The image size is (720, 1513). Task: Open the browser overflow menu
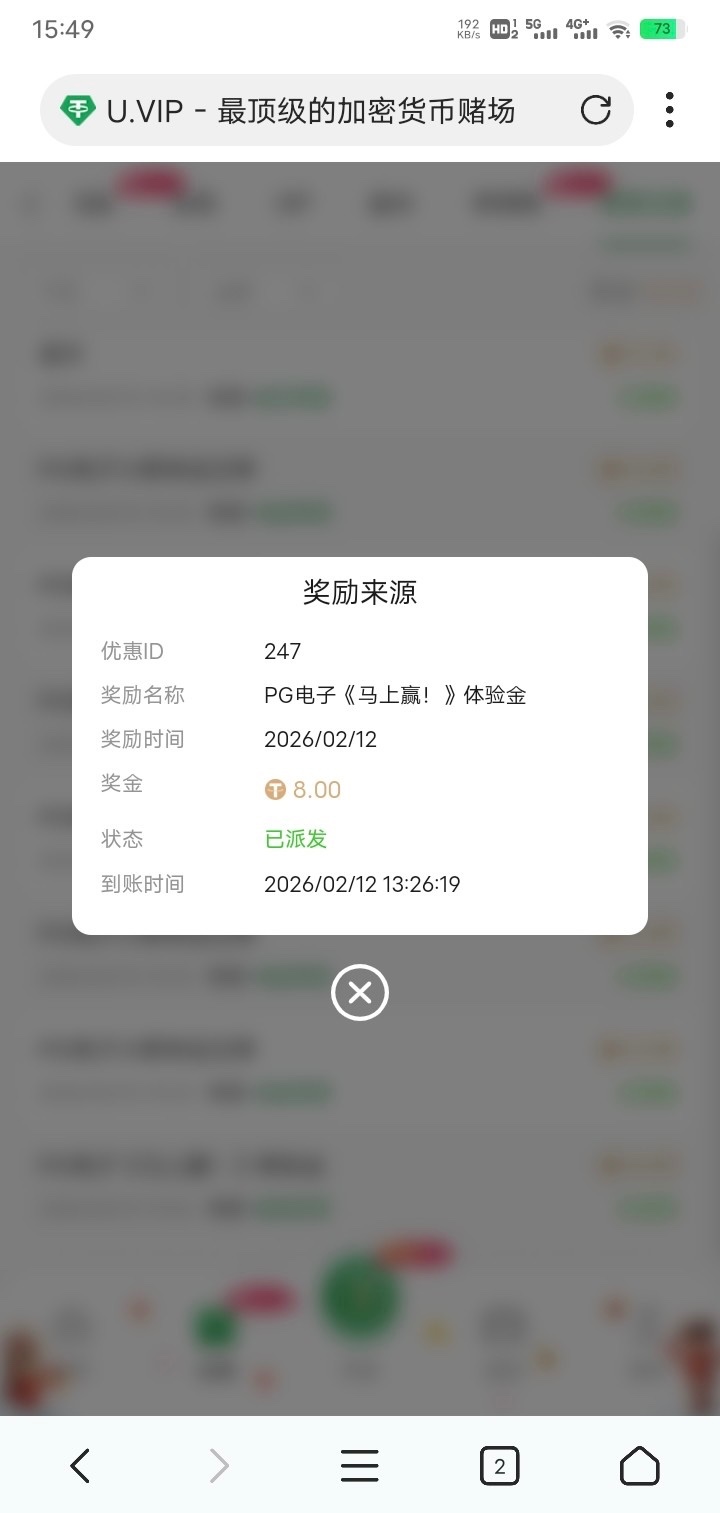click(x=669, y=110)
